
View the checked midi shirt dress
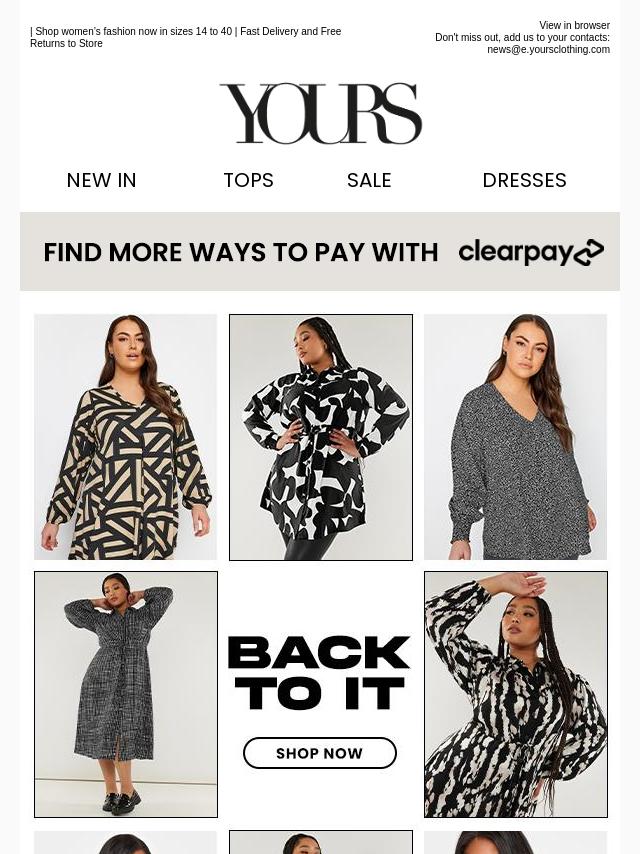click(125, 694)
